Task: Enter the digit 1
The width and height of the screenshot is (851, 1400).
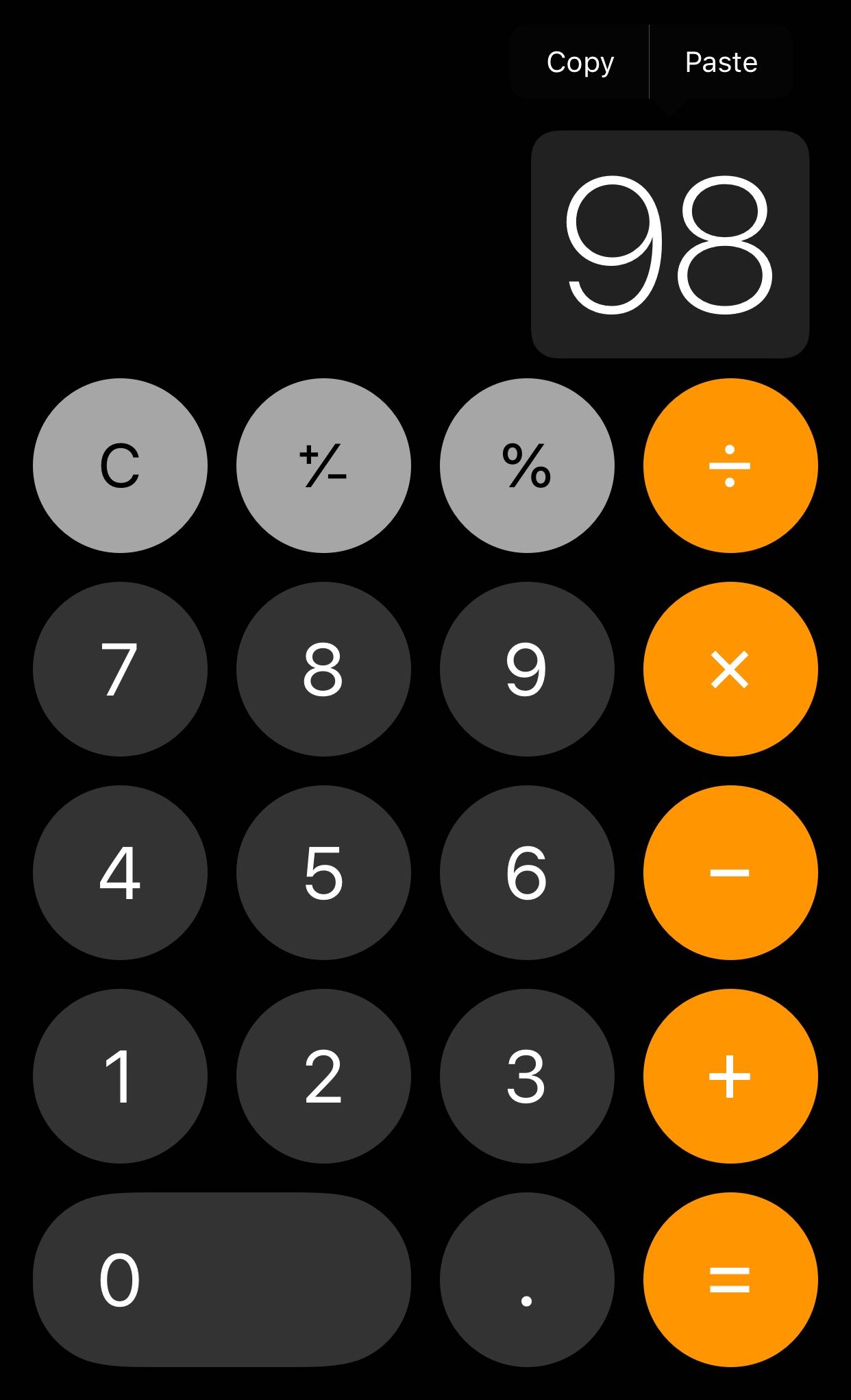Action: tap(120, 1077)
